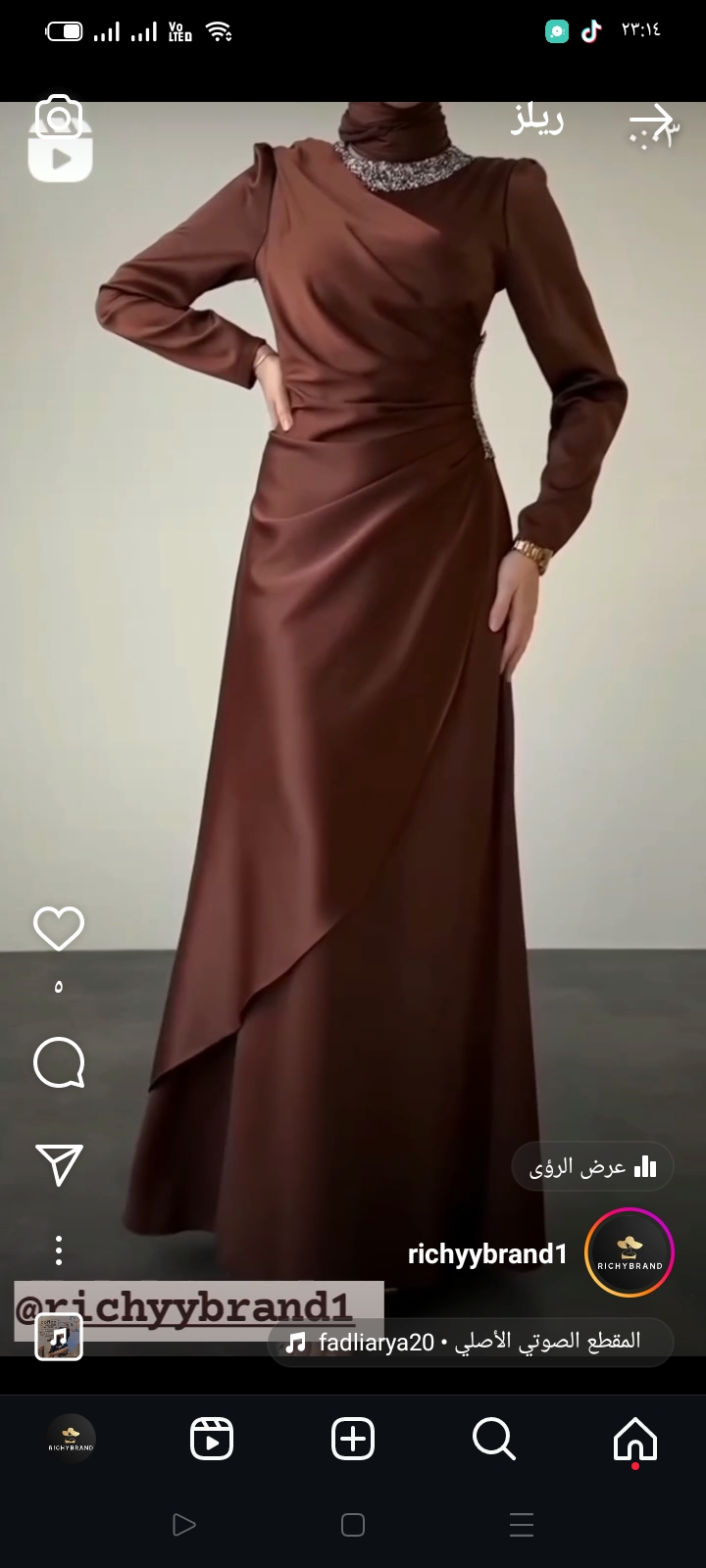Viewport: 706px width, 1568px height.
Task: Open the camera at the top
Action: 60,121
